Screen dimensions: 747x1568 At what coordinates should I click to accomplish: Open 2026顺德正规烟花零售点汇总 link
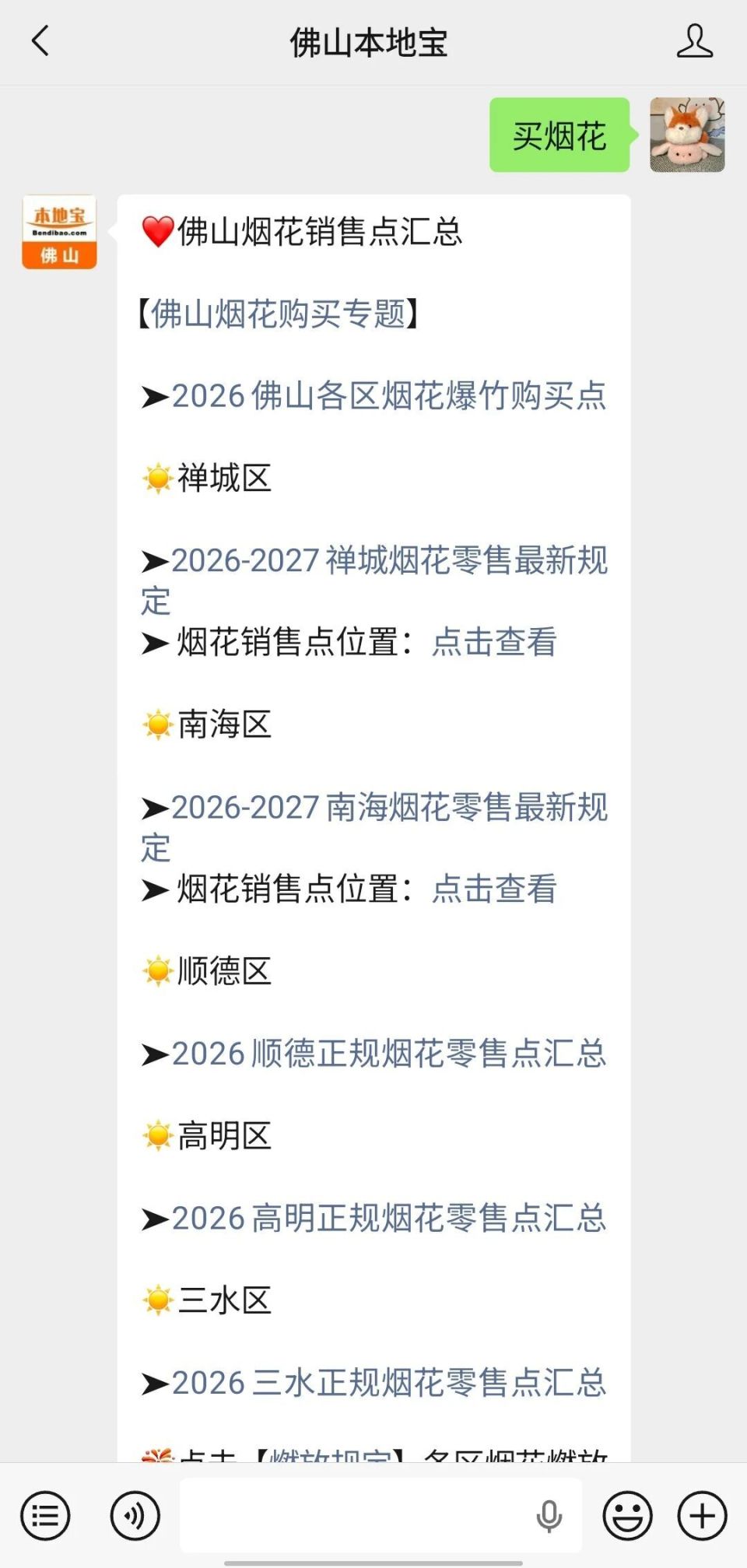coord(389,1054)
